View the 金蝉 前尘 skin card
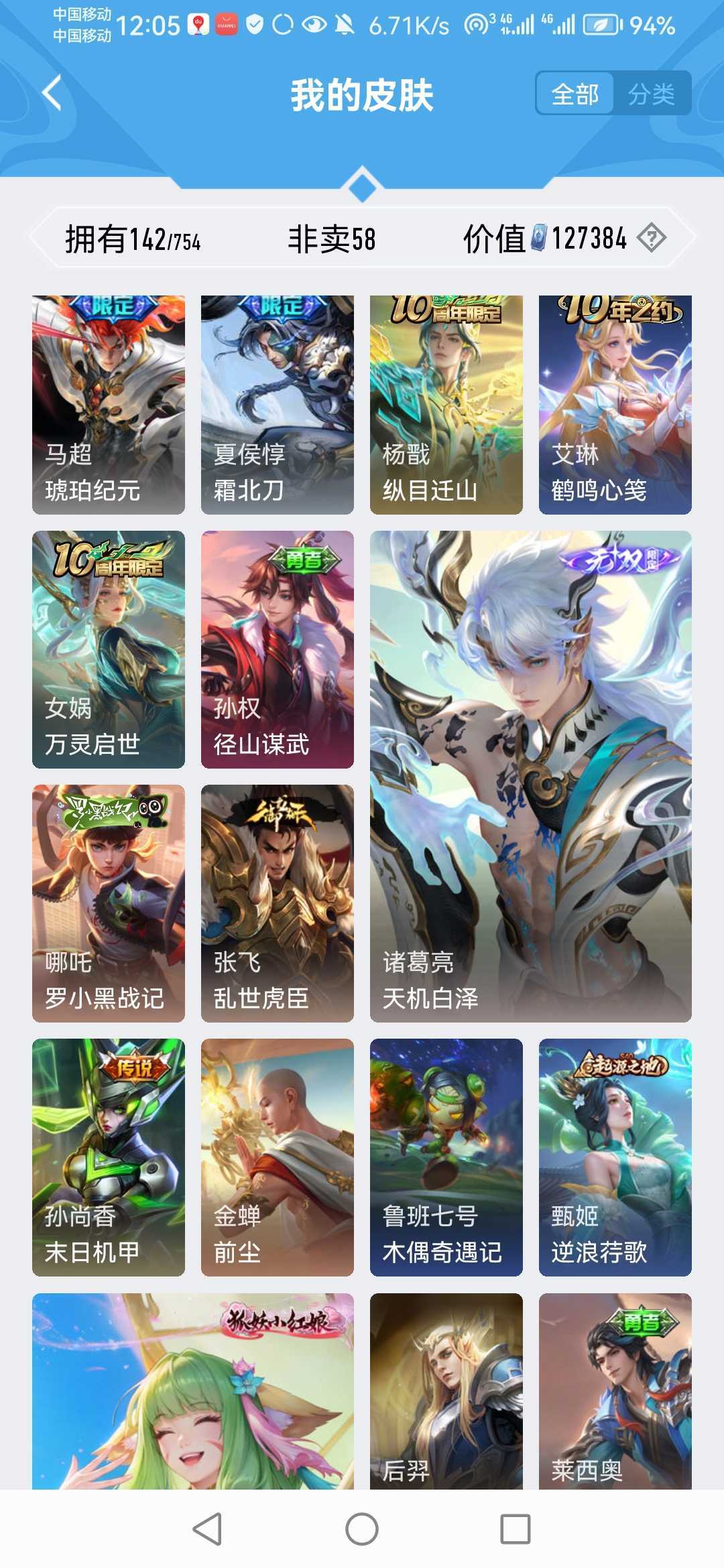This screenshot has height=1568, width=724. tap(278, 1157)
